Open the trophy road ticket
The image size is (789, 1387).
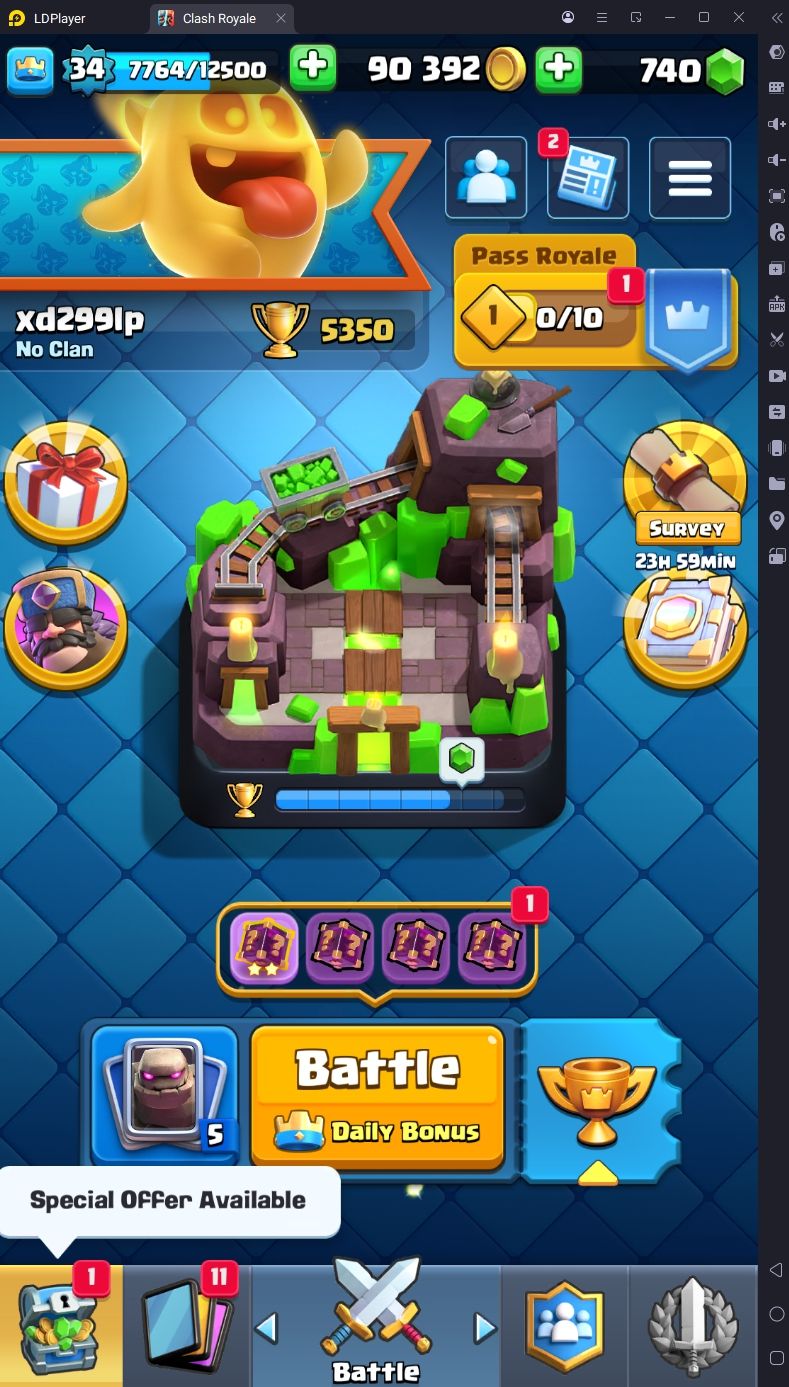[599, 1099]
